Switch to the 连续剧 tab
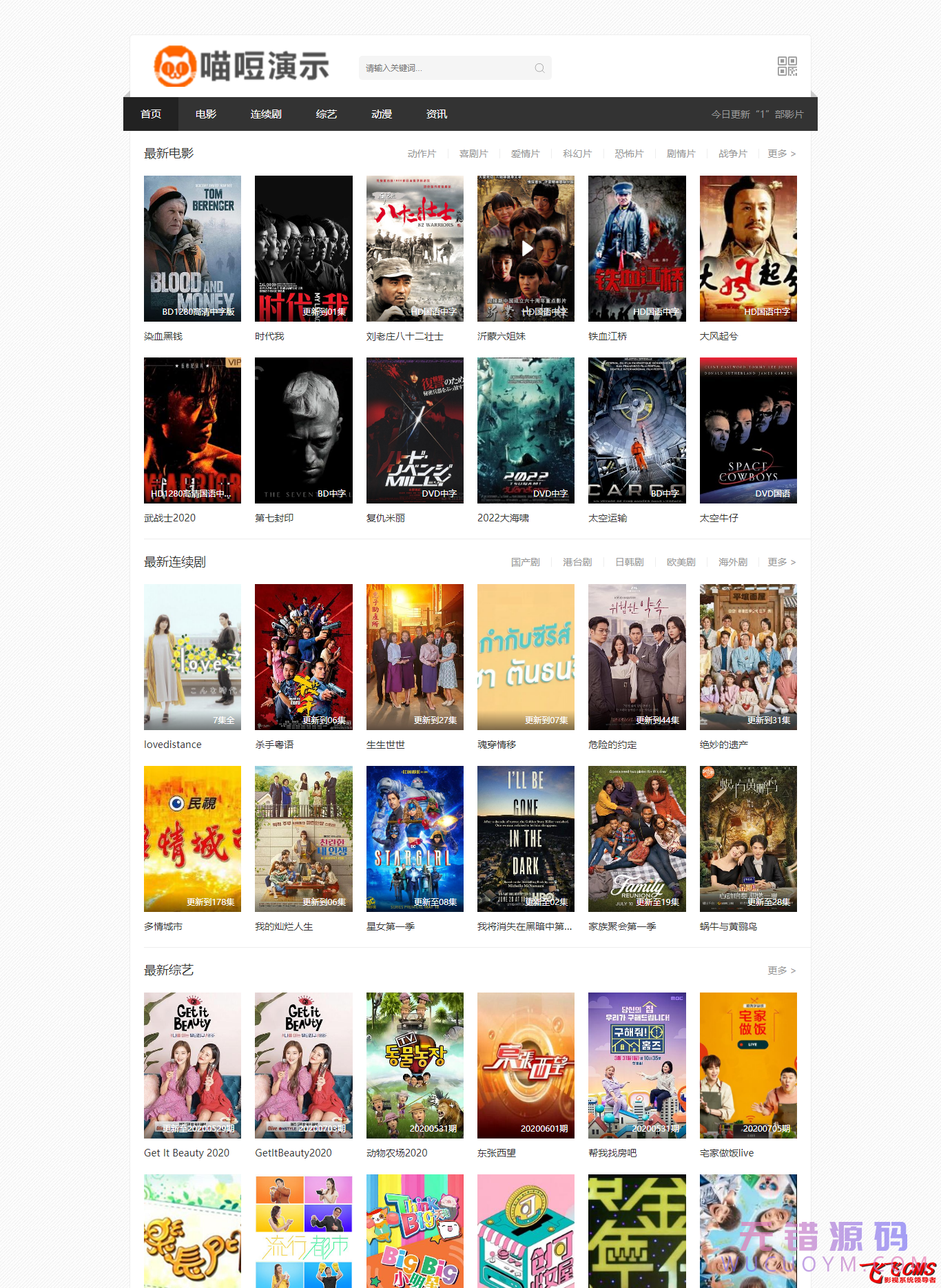Viewport: 941px width, 1288px height. (266, 114)
